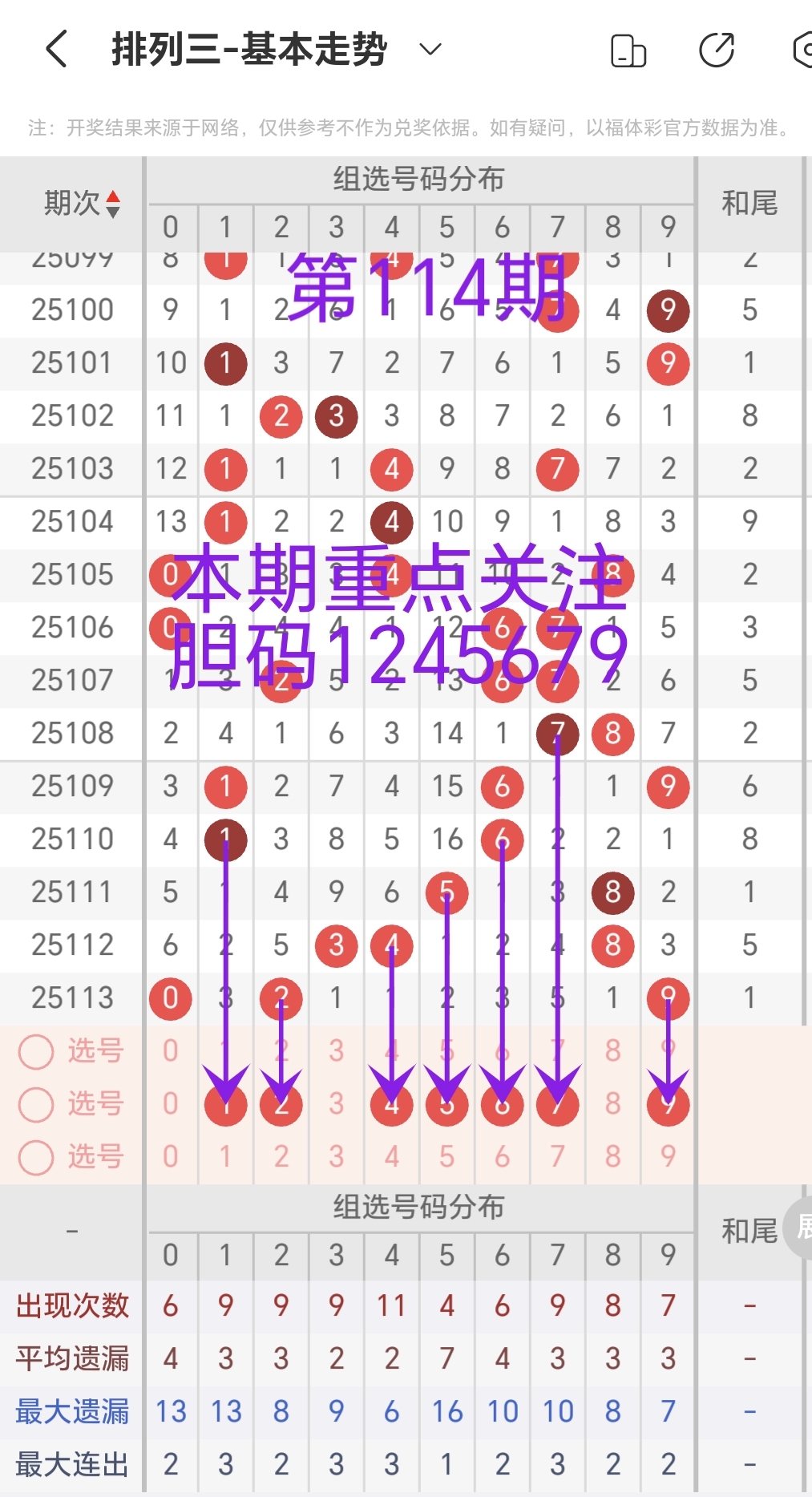
Task: Select the second 选号 row circle
Action: tap(35, 1104)
